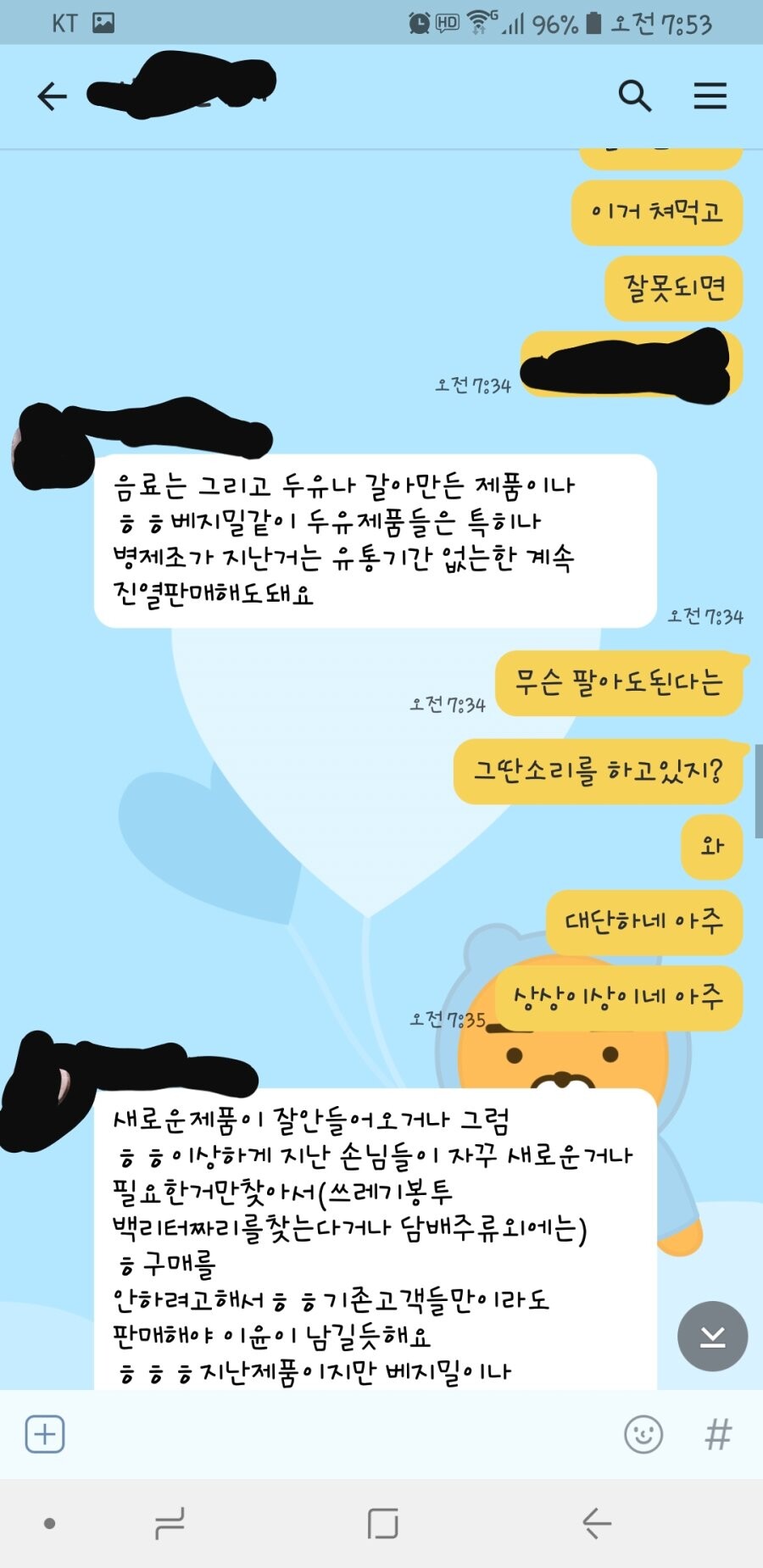Go to the home screen
This screenshot has width=763, height=1568.
click(383, 1523)
